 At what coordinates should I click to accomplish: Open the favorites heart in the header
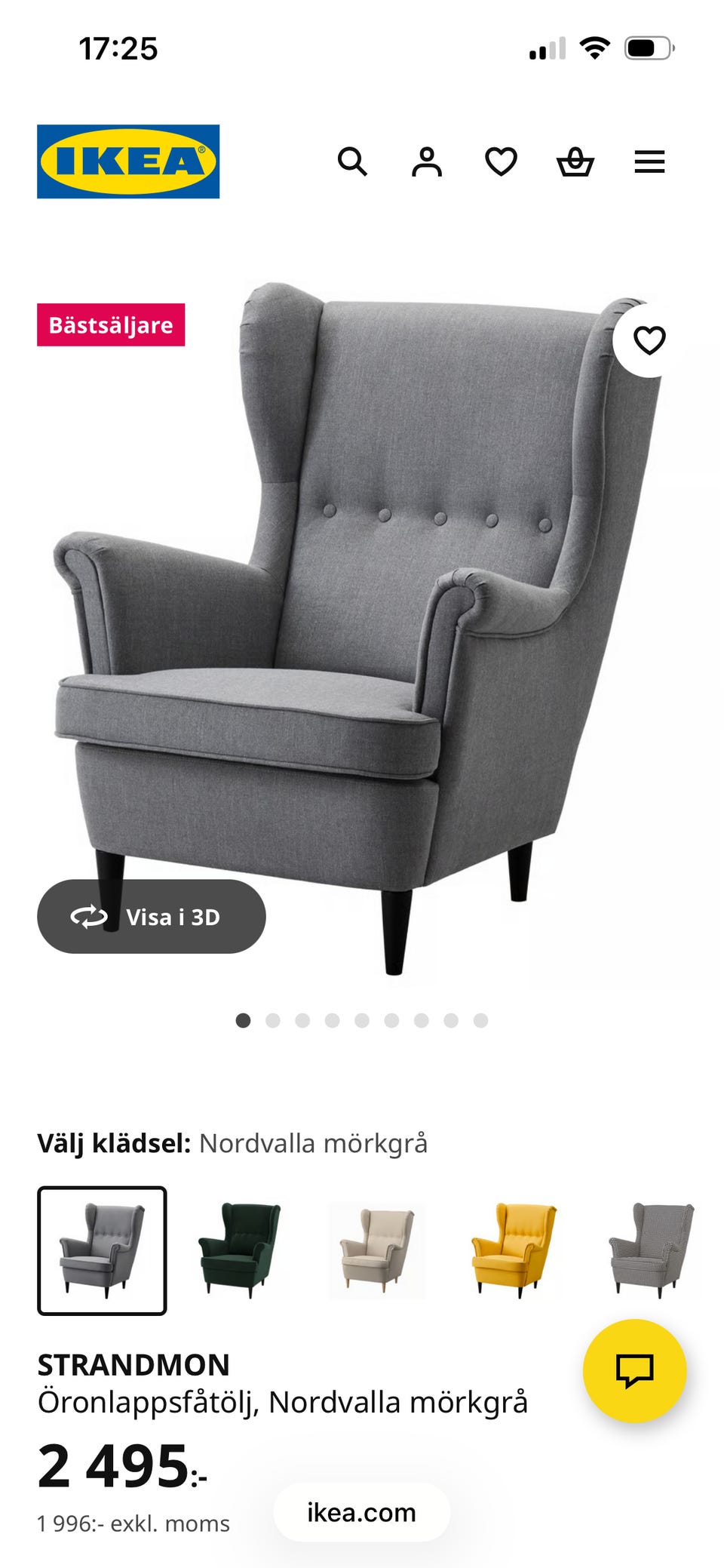coord(501,161)
